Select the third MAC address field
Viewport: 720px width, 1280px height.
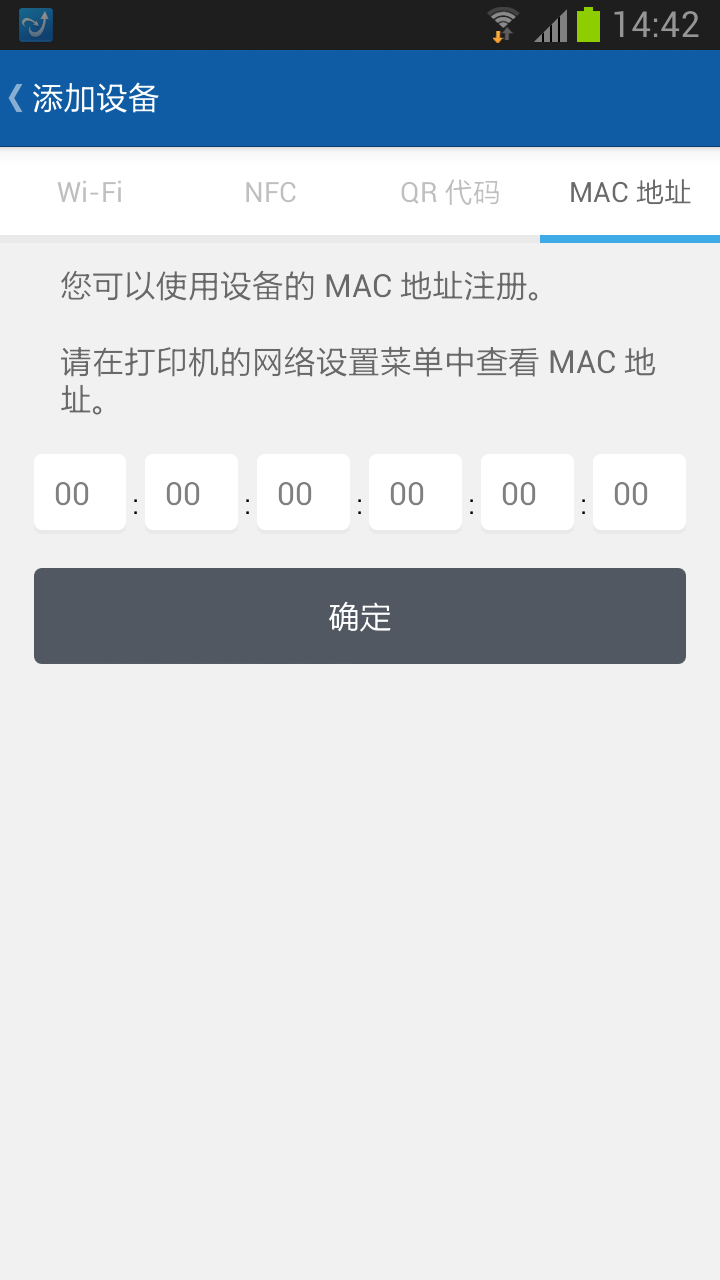pos(304,493)
